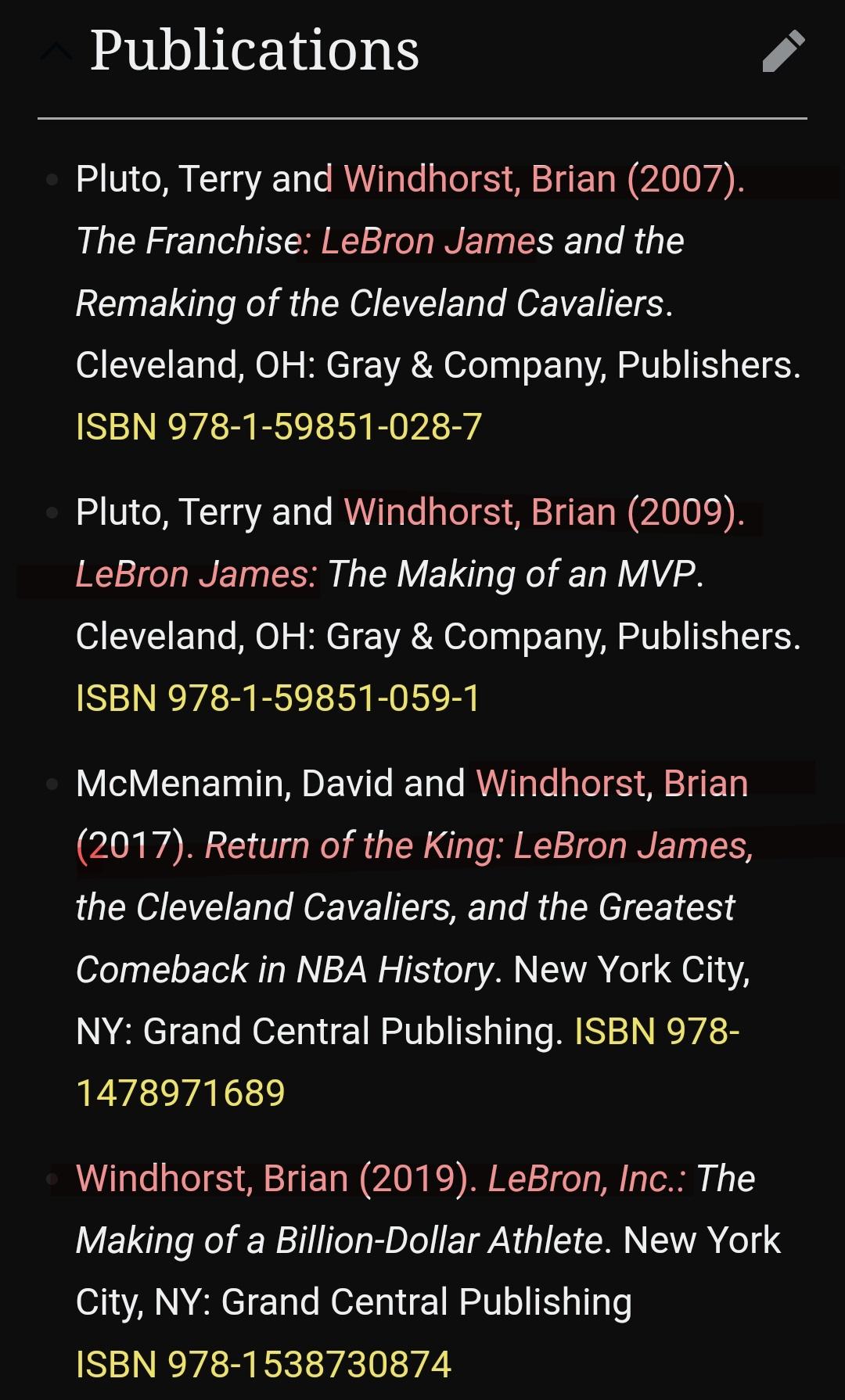This screenshot has height=1400, width=845.
Task: Collapse the Publications section chevron
Action: coord(56,52)
